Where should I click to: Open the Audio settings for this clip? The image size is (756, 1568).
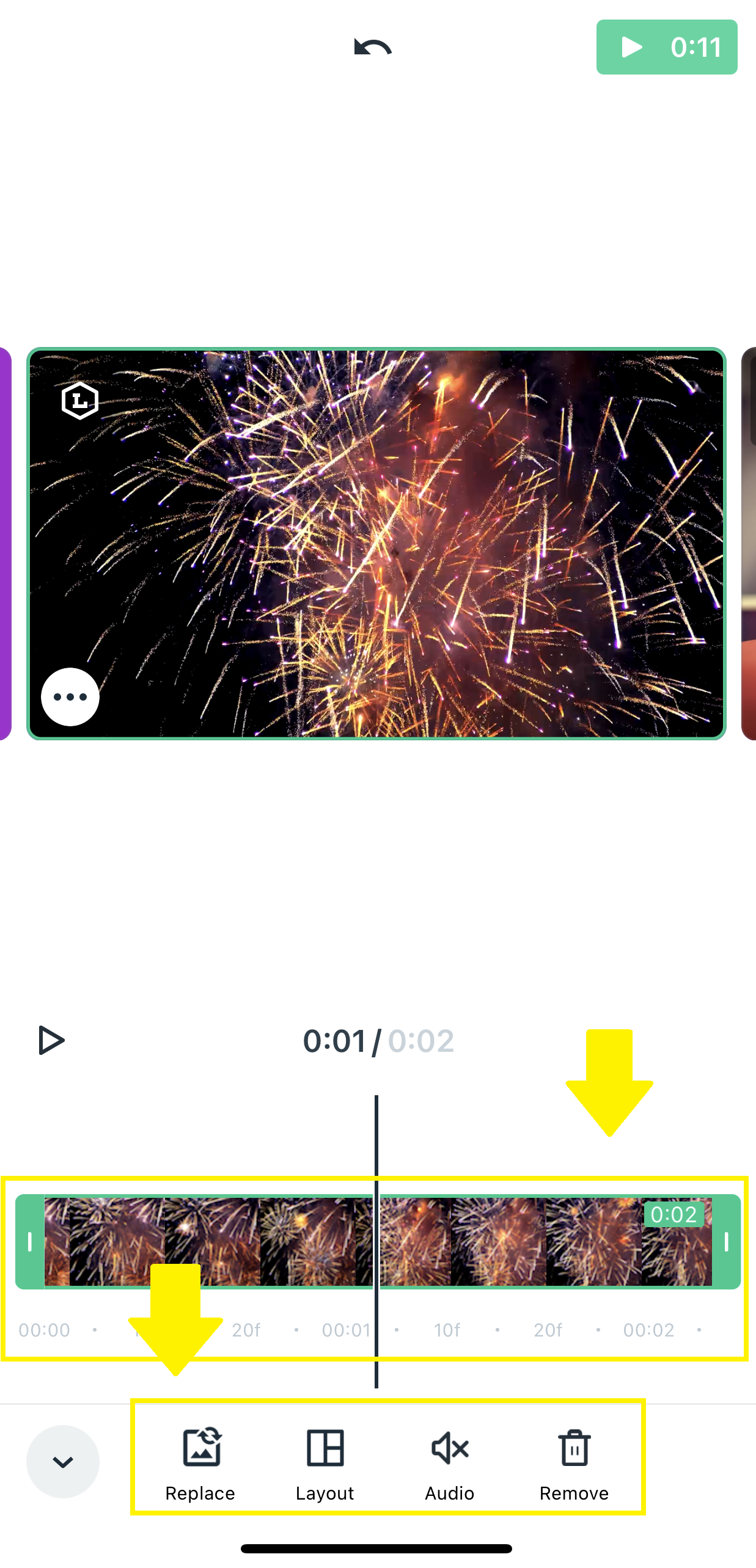coord(450,1464)
